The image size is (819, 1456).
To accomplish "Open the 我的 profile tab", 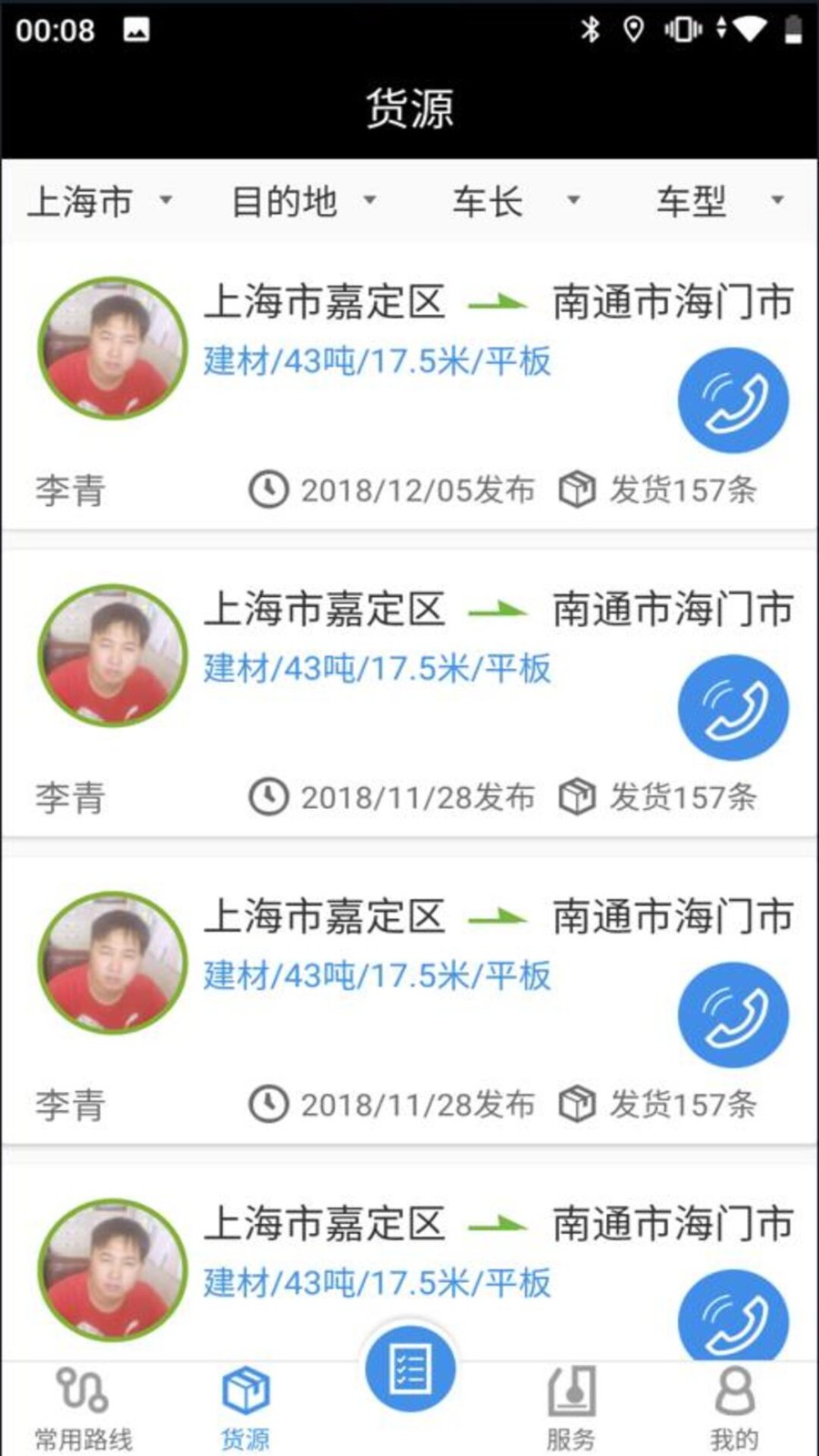I will tap(734, 1408).
